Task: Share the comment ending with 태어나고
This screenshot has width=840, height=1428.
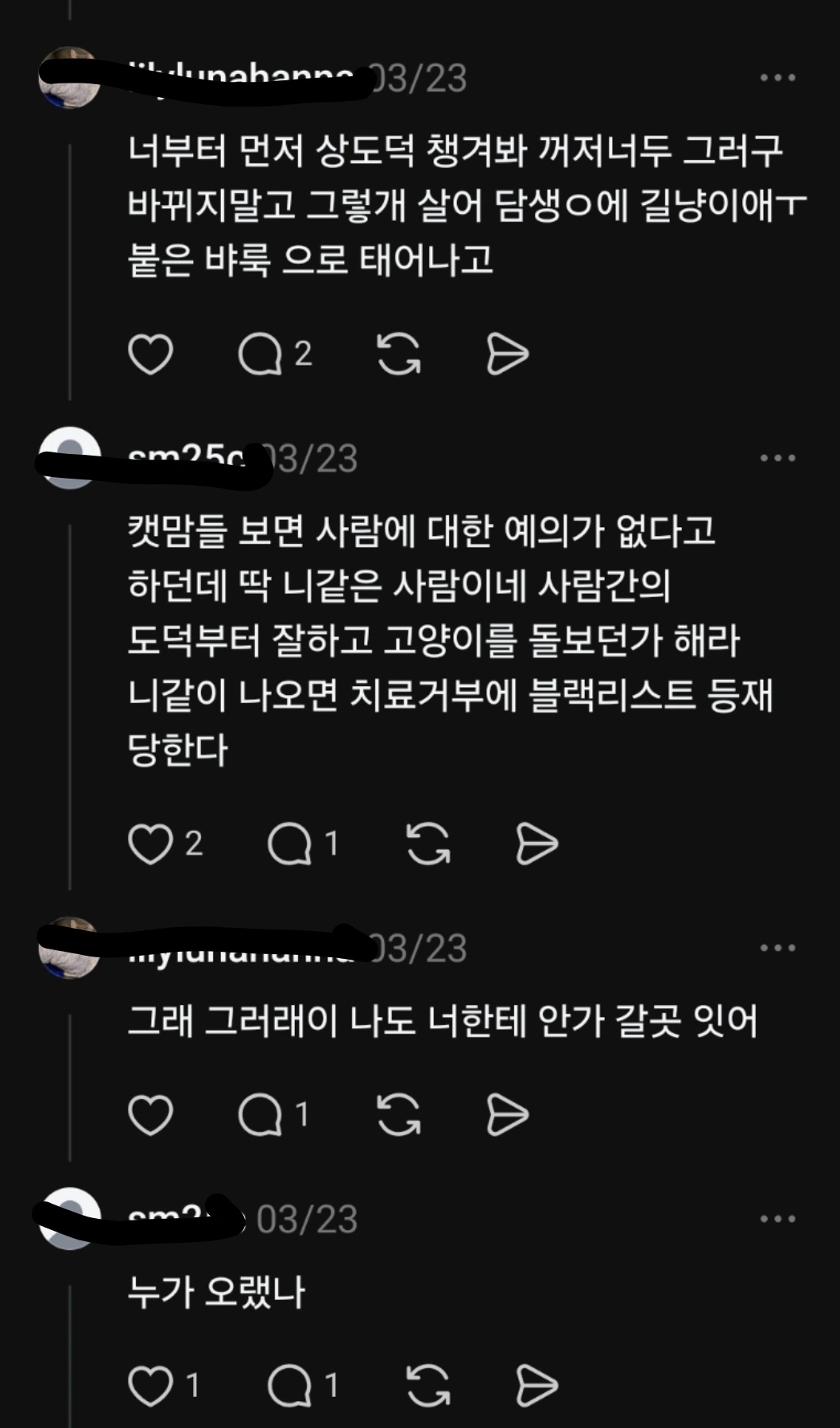Action: 507,355
